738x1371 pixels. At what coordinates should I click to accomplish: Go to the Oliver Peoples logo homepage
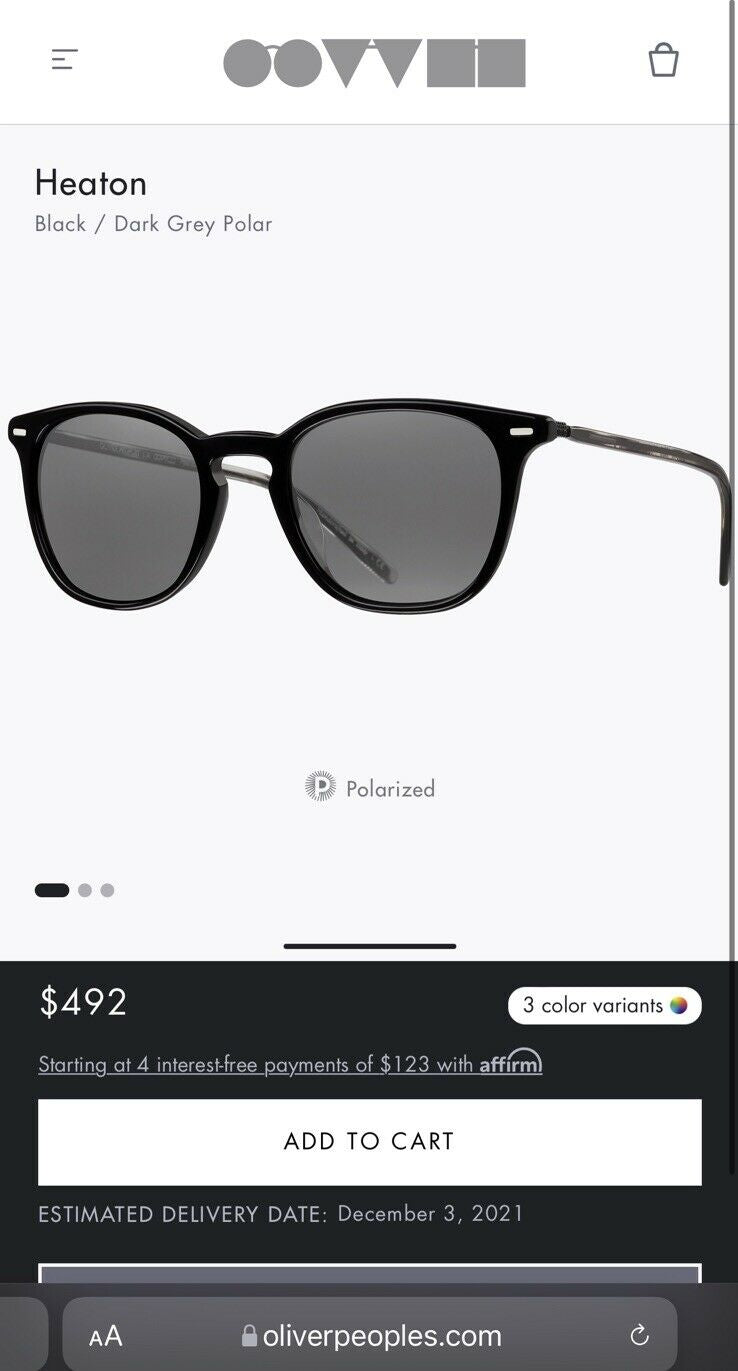[x=374, y=62]
